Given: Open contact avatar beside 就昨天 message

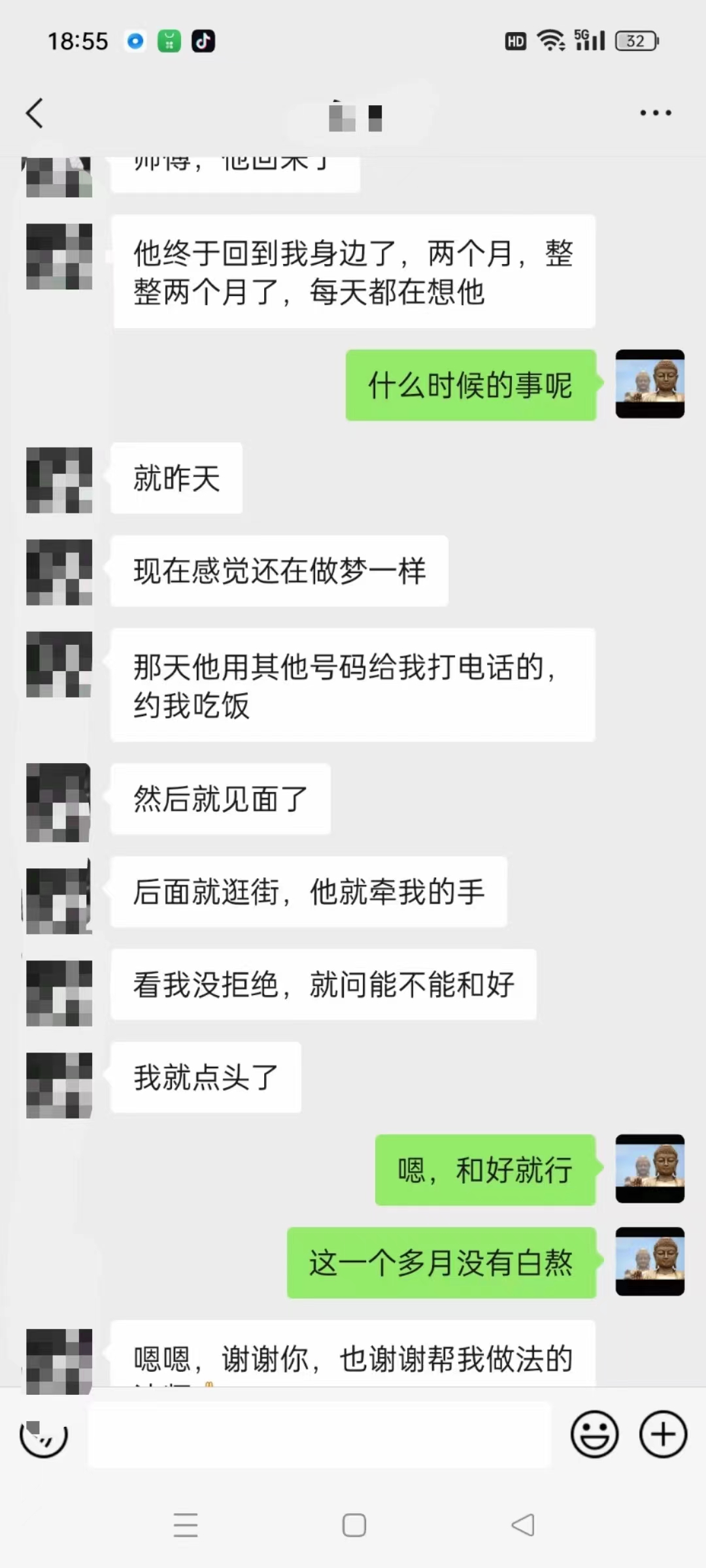Looking at the screenshot, I should pyautogui.click(x=59, y=480).
